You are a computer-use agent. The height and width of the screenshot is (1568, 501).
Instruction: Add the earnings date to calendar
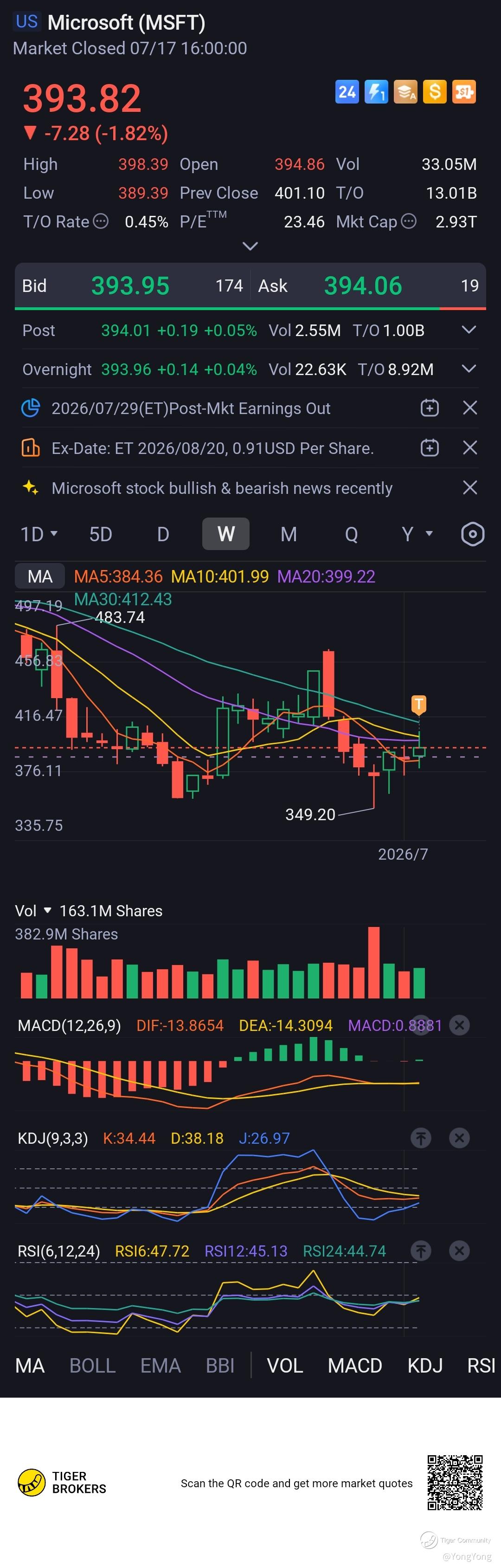coord(430,408)
